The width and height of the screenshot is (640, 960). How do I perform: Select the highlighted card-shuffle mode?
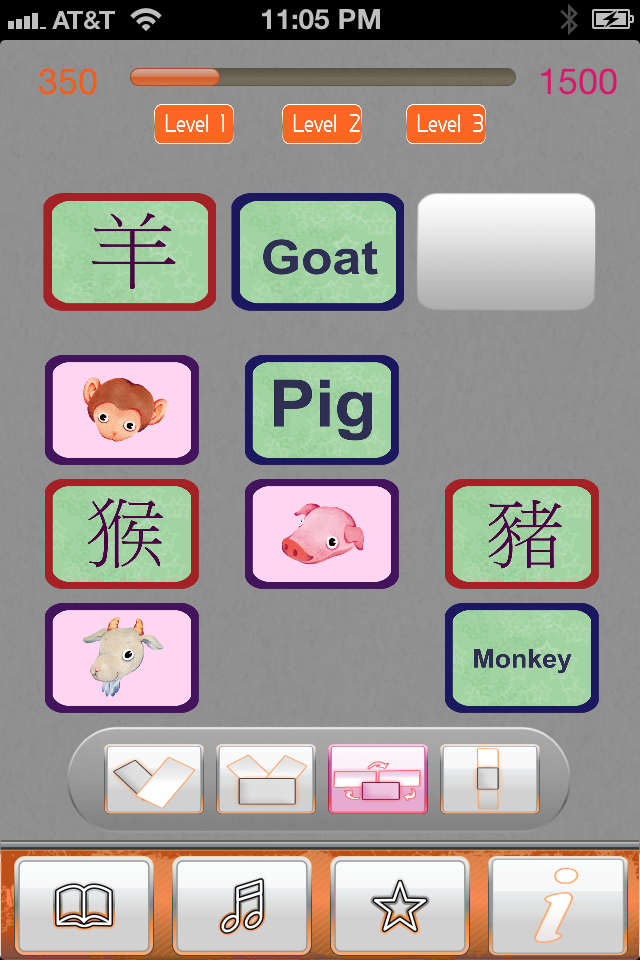378,778
